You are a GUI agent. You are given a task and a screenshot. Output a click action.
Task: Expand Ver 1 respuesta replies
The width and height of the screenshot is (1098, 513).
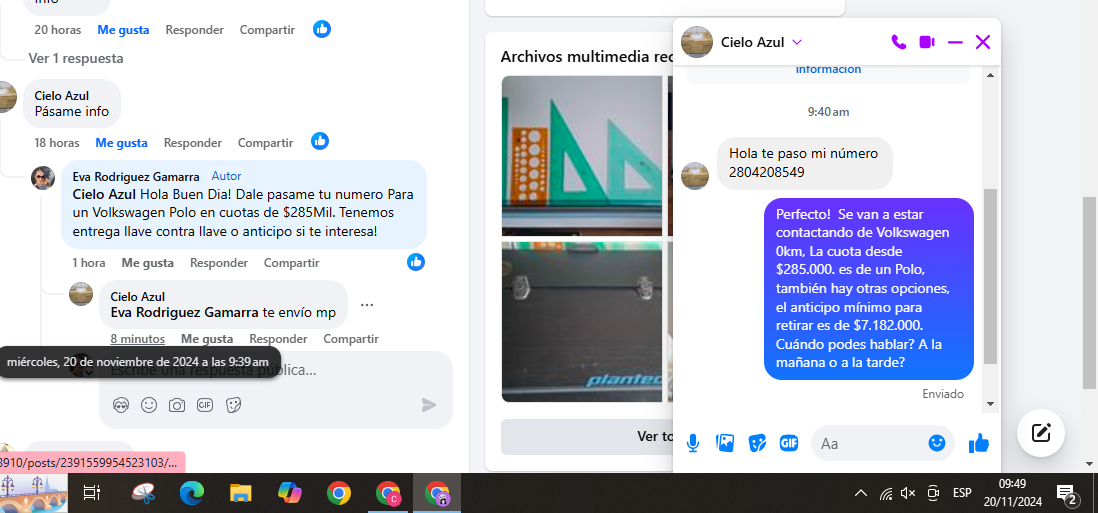click(76, 58)
